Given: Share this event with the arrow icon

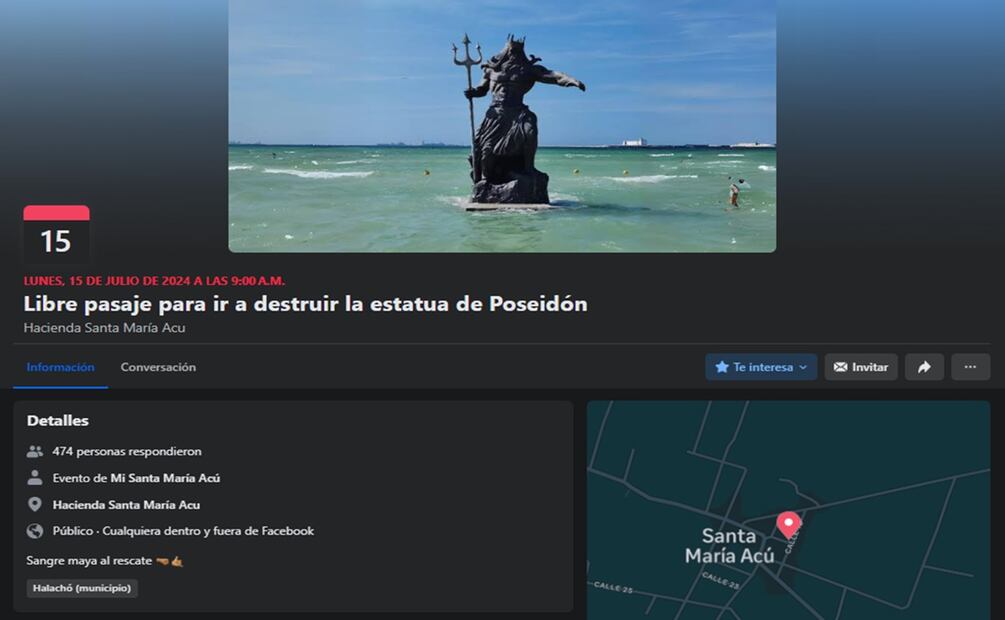Looking at the screenshot, I should tap(924, 367).
